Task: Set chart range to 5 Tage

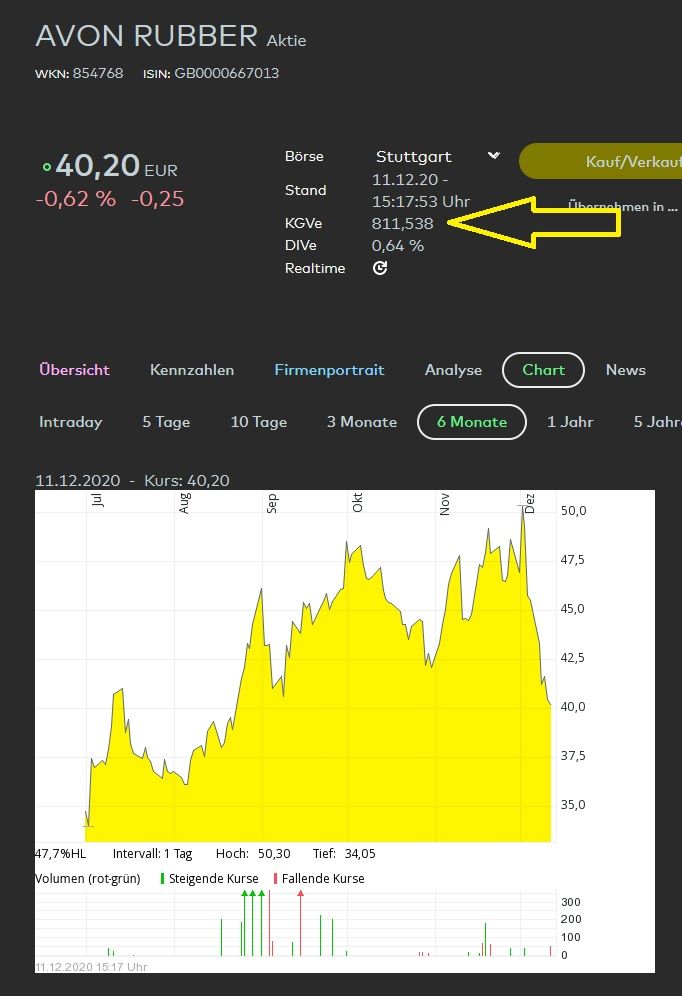Action: pyautogui.click(x=166, y=422)
